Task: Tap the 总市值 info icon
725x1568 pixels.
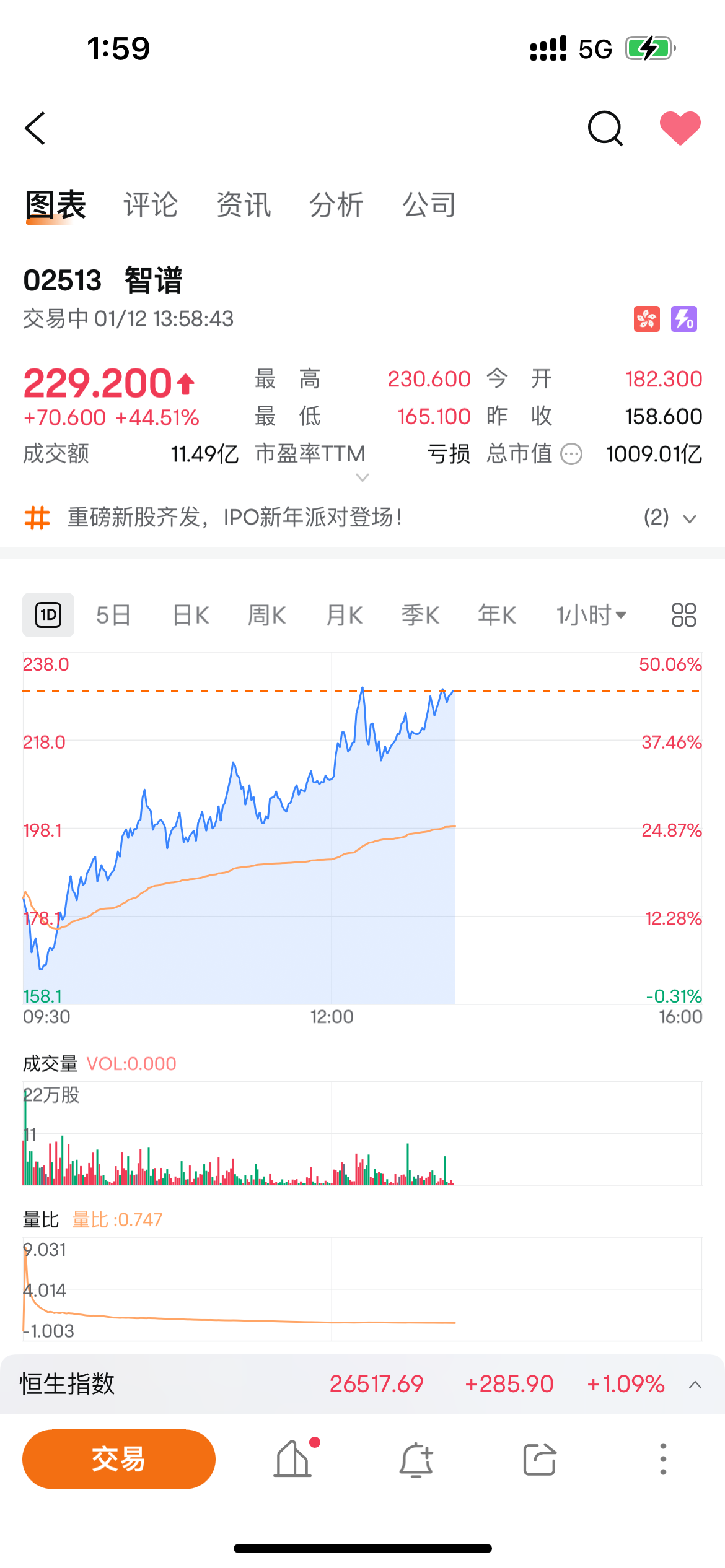Action: click(571, 455)
